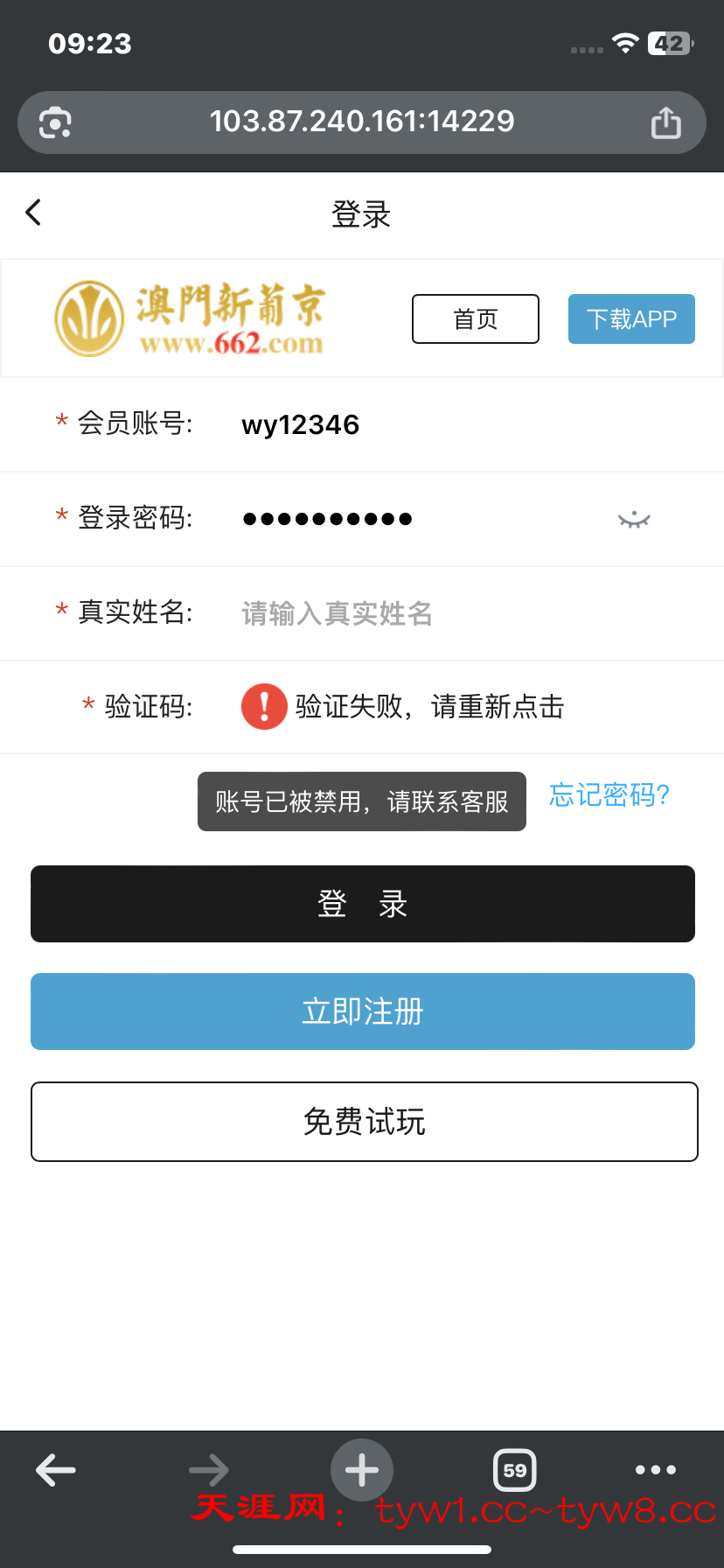Open a new browser tab

pos(362,1470)
